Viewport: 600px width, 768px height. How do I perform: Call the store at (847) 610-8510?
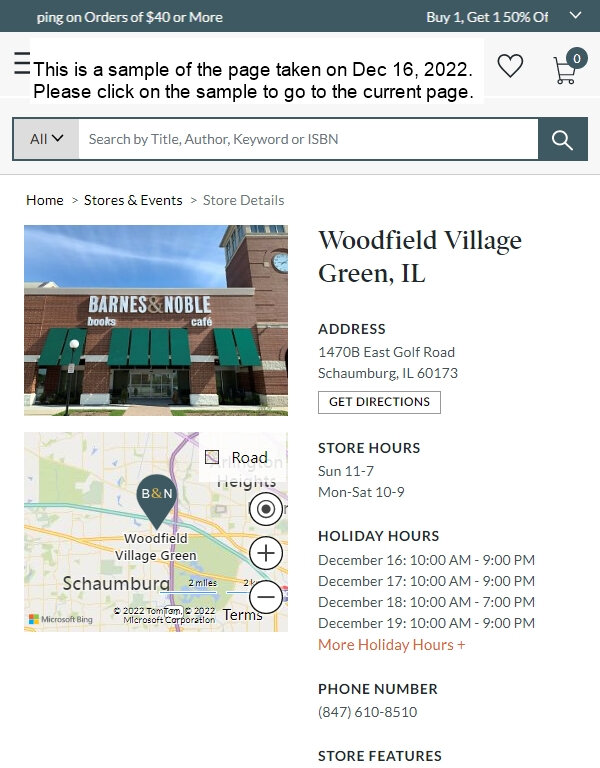[x=367, y=712]
